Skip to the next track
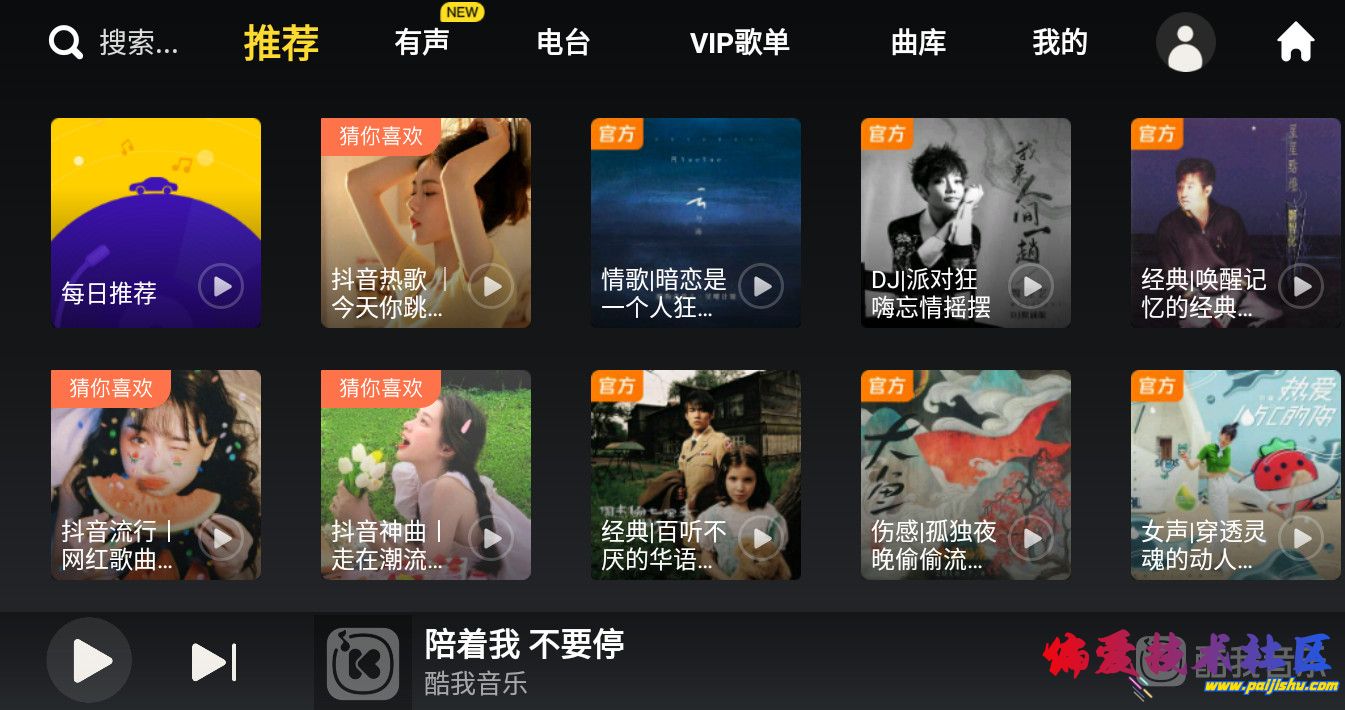The height and width of the screenshot is (710, 1345). tap(214, 662)
